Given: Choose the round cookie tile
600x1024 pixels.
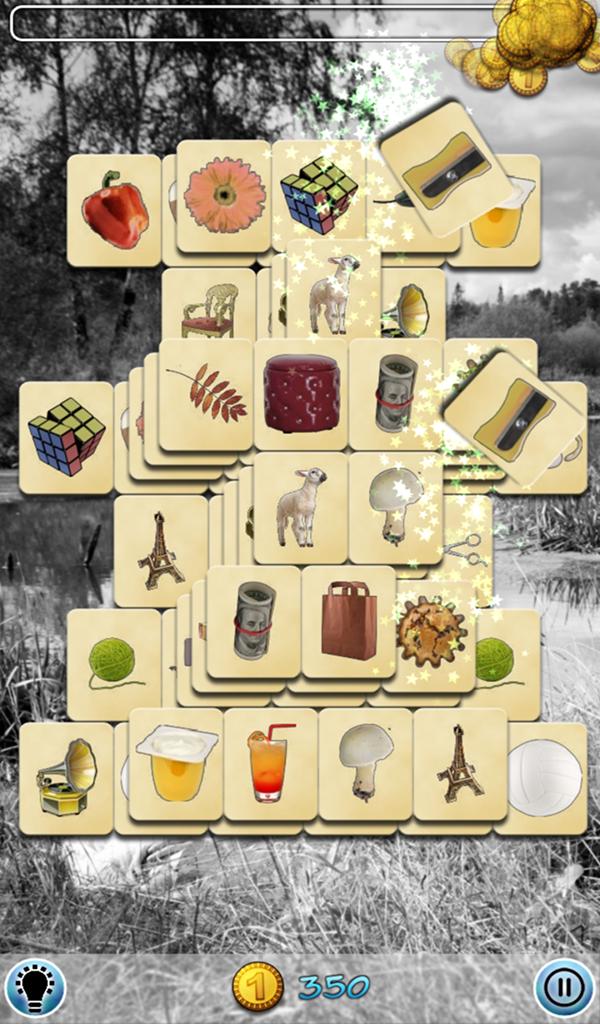Looking at the screenshot, I should coord(431,630).
